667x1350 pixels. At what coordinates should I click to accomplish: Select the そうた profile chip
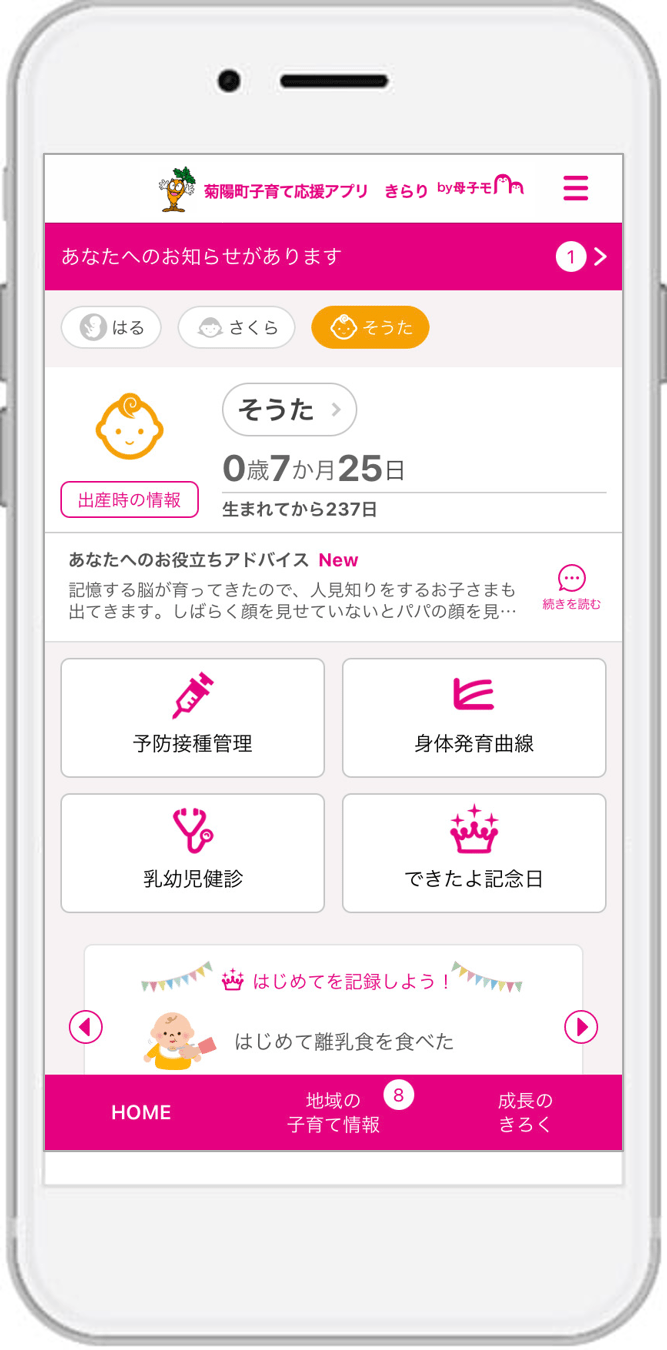370,327
